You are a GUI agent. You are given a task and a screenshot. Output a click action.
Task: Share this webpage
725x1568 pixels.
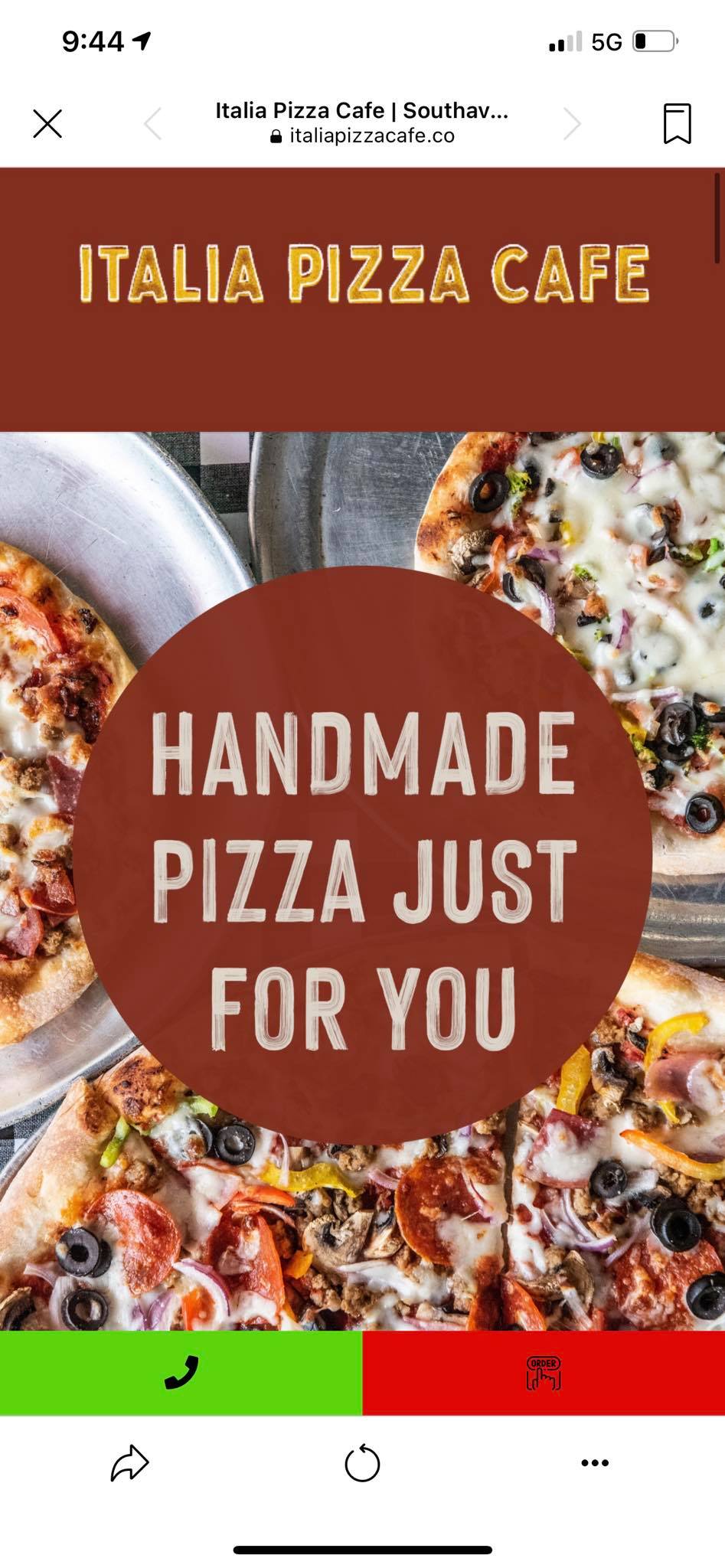click(129, 1463)
